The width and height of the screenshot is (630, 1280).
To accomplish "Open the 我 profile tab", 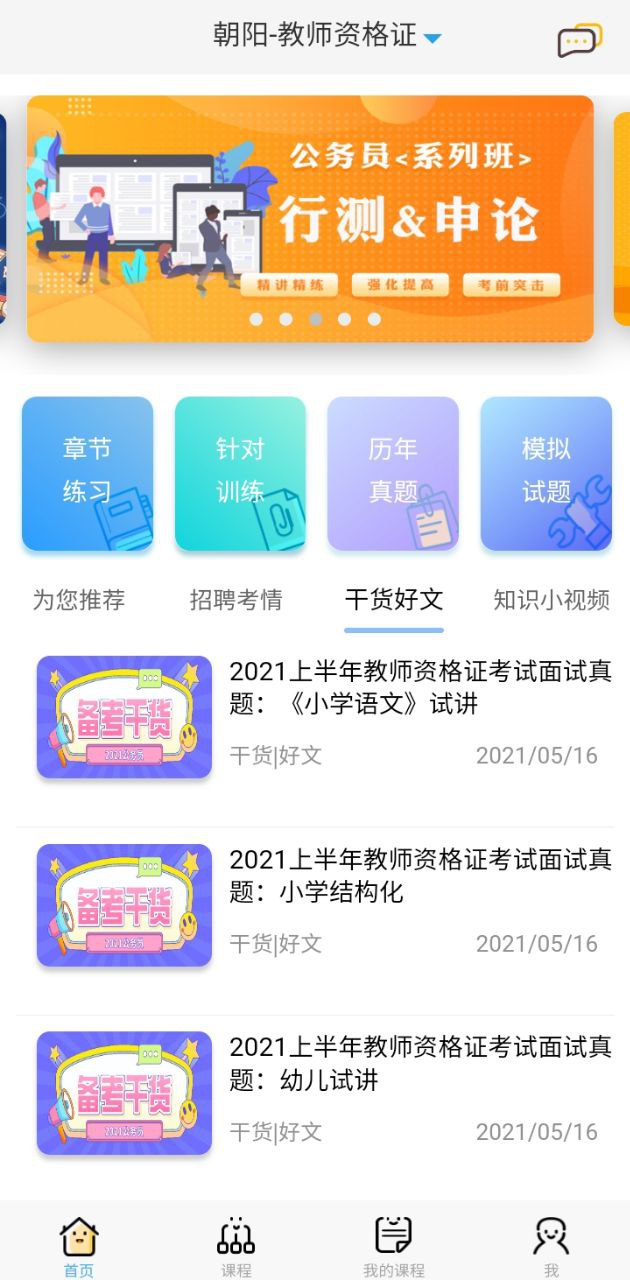I will [551, 1245].
